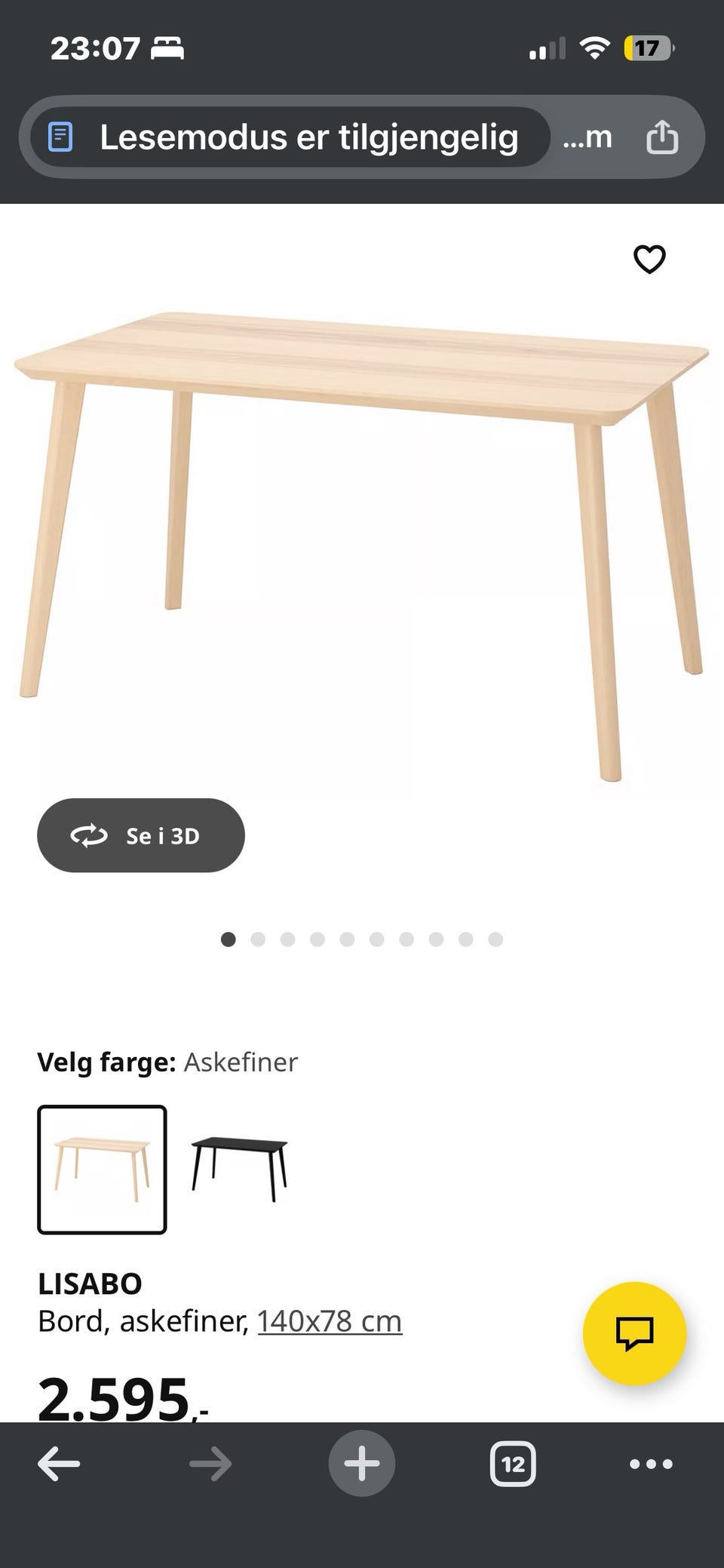Go back using the back arrow
Image resolution: width=724 pixels, height=1568 pixels.
[58, 1462]
